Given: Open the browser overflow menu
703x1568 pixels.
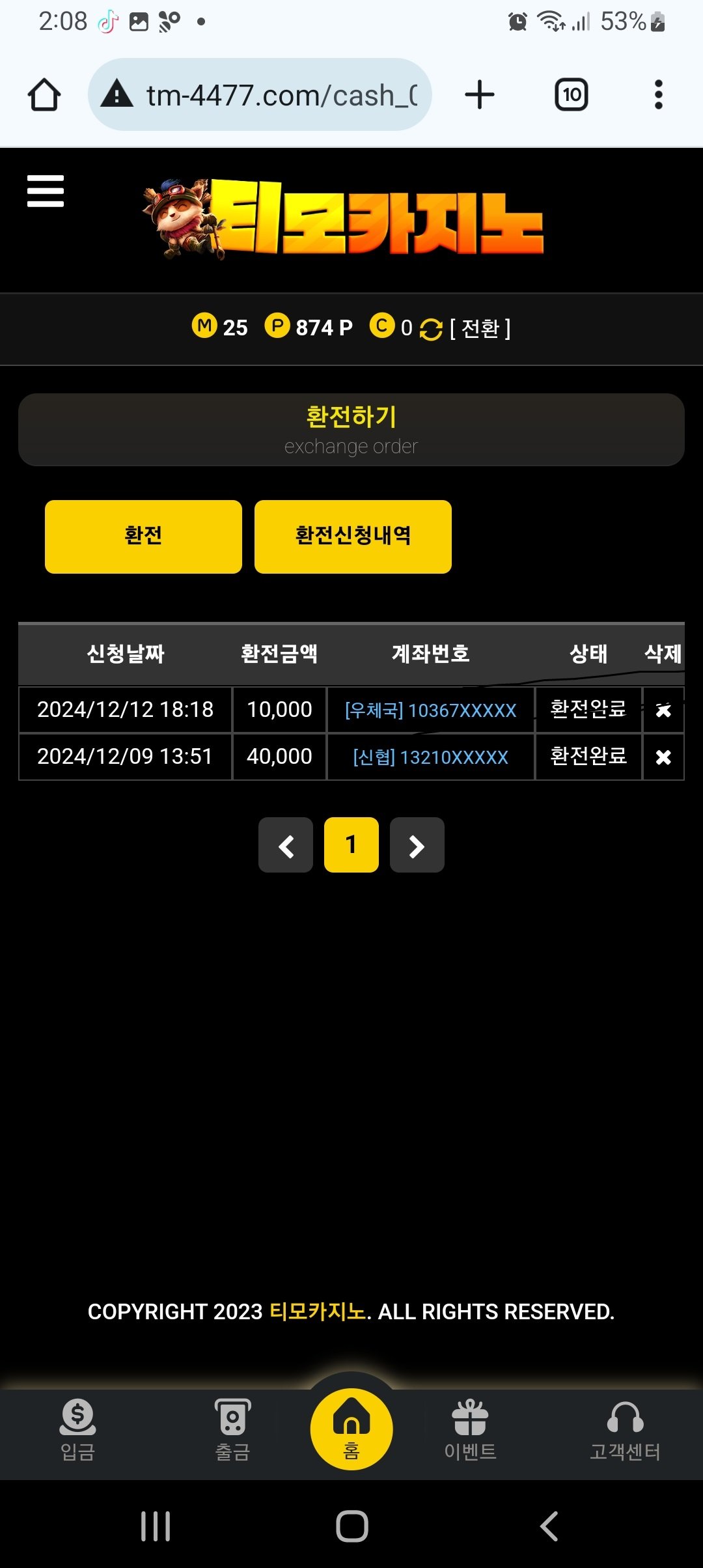Looking at the screenshot, I should [658, 95].
